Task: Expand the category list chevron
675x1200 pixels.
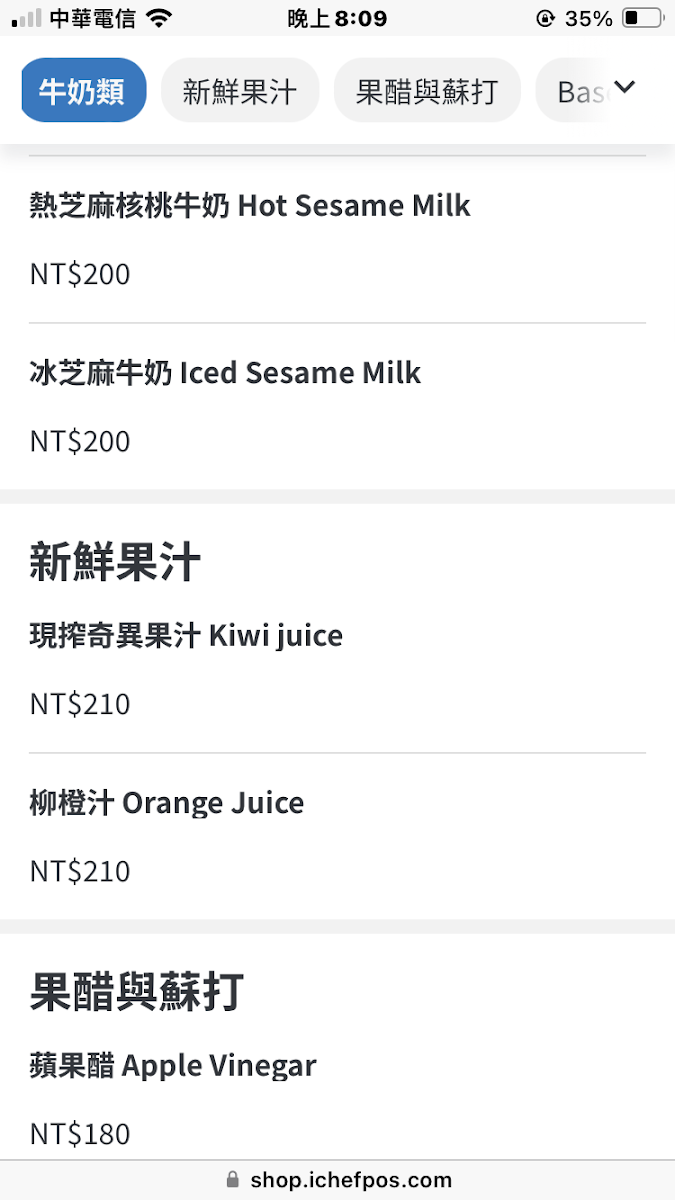Action: (x=624, y=88)
